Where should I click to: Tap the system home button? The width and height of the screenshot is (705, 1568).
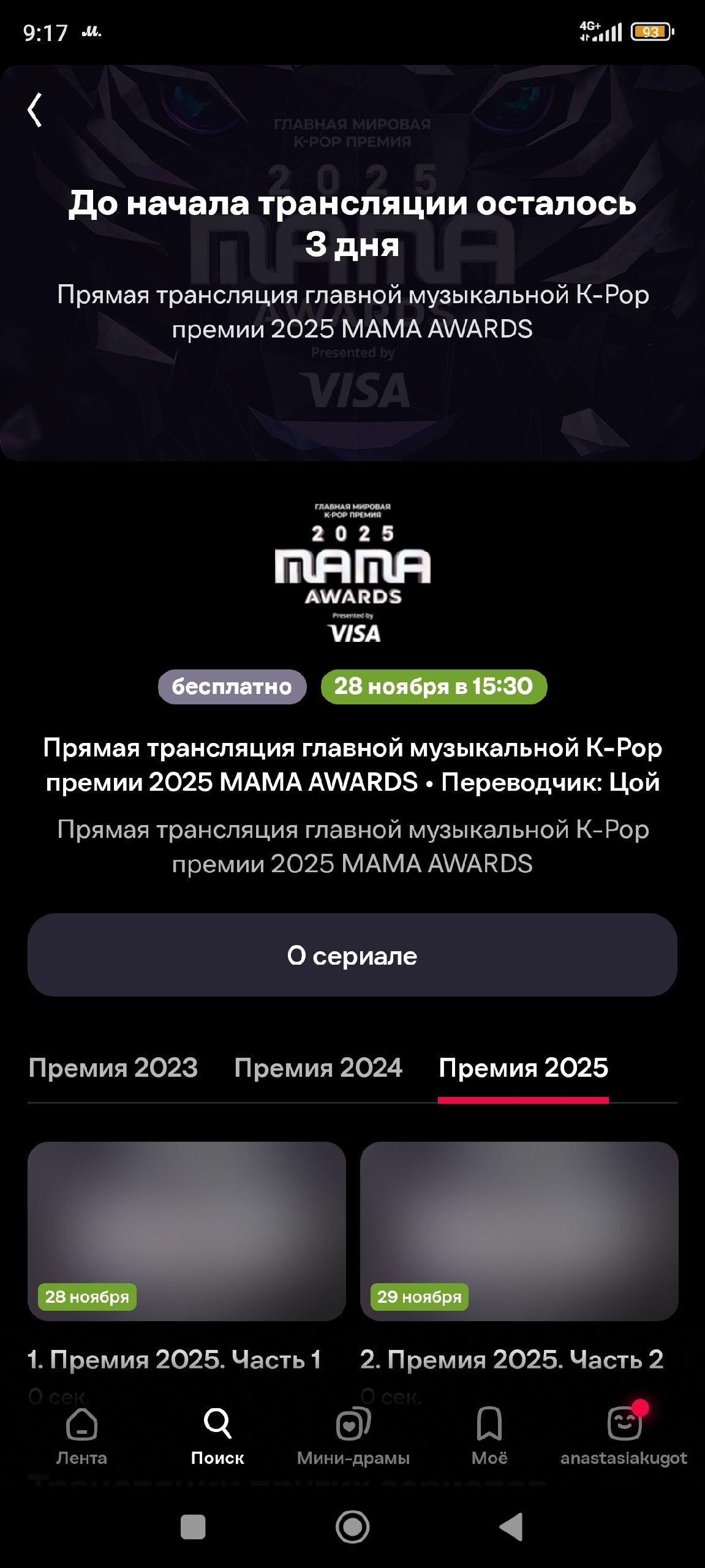click(353, 1526)
